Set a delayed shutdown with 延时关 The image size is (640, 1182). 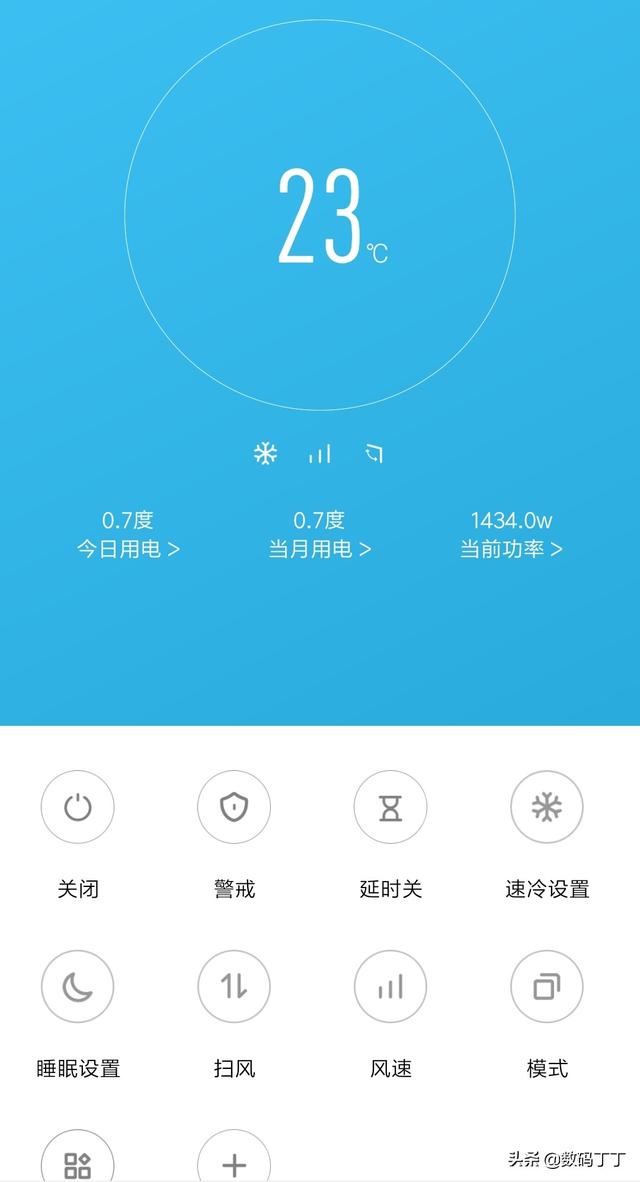coord(390,807)
